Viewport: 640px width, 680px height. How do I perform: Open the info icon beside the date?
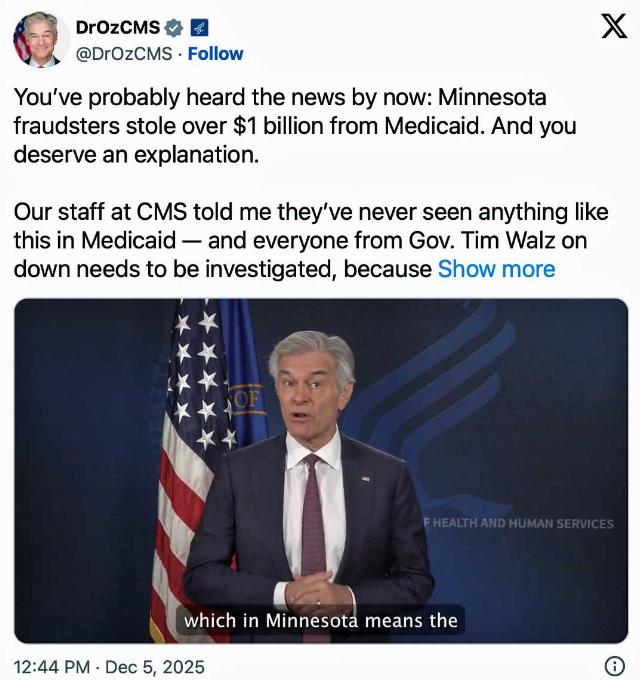click(x=615, y=665)
